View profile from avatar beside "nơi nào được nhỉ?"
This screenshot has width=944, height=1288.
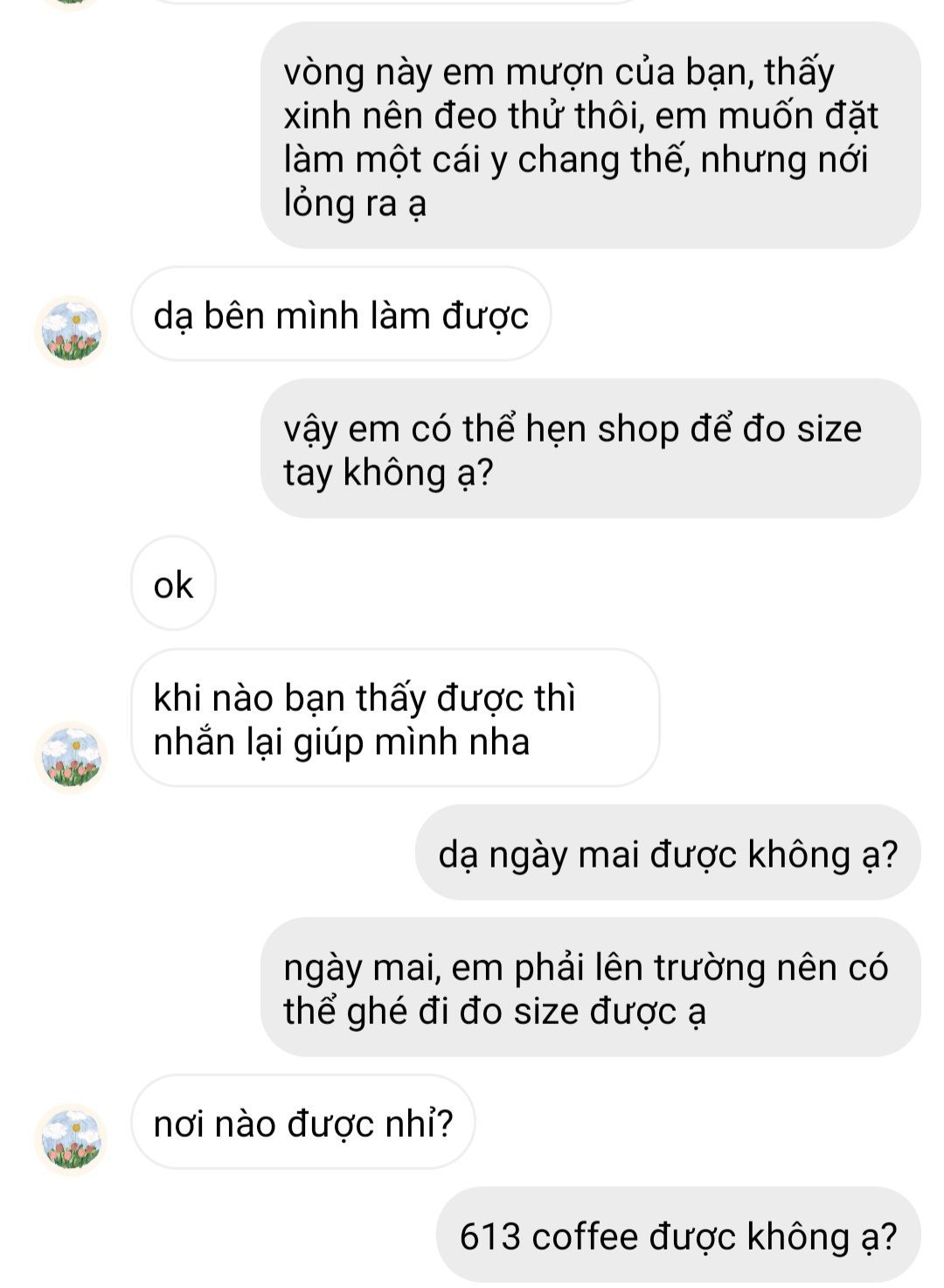[70, 1138]
